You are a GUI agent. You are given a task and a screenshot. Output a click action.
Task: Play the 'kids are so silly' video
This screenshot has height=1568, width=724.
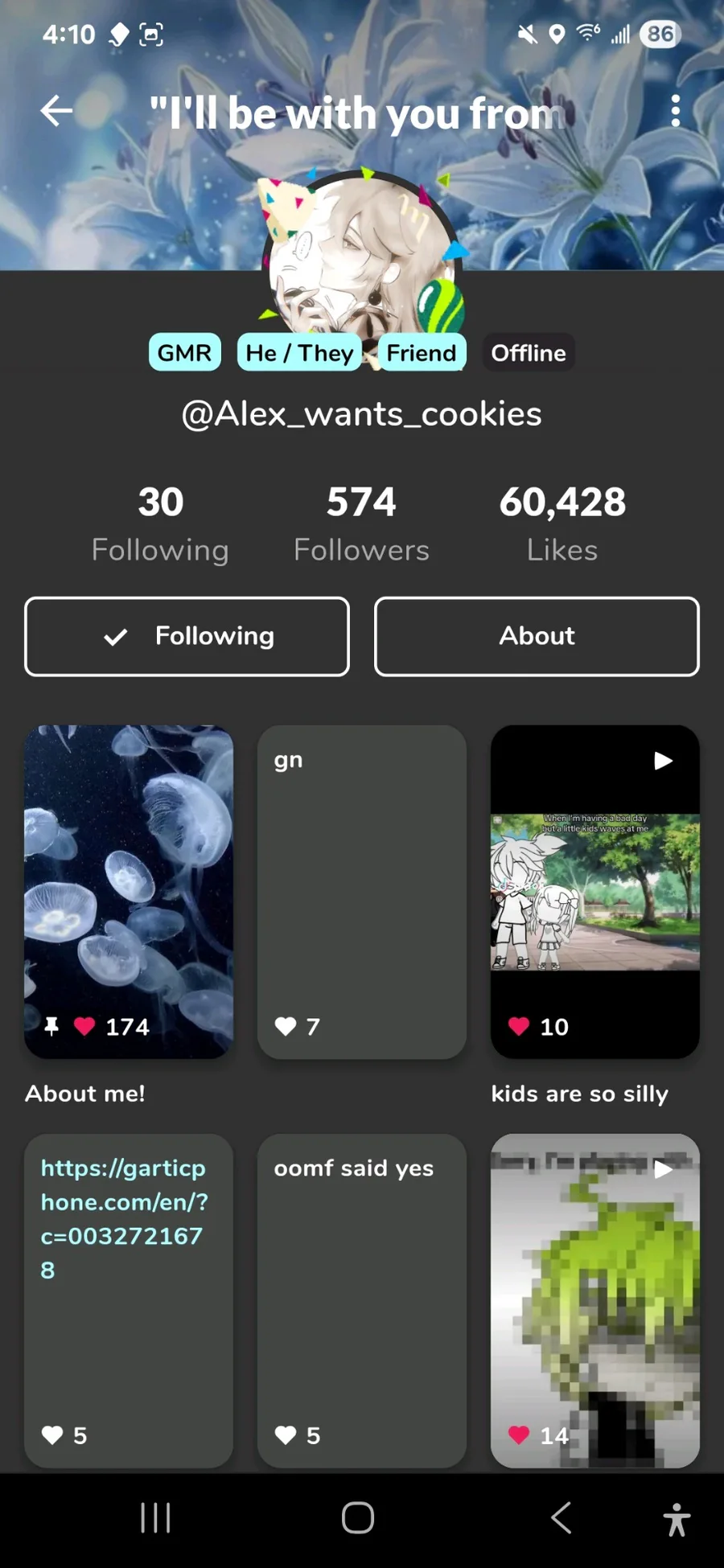(x=595, y=892)
